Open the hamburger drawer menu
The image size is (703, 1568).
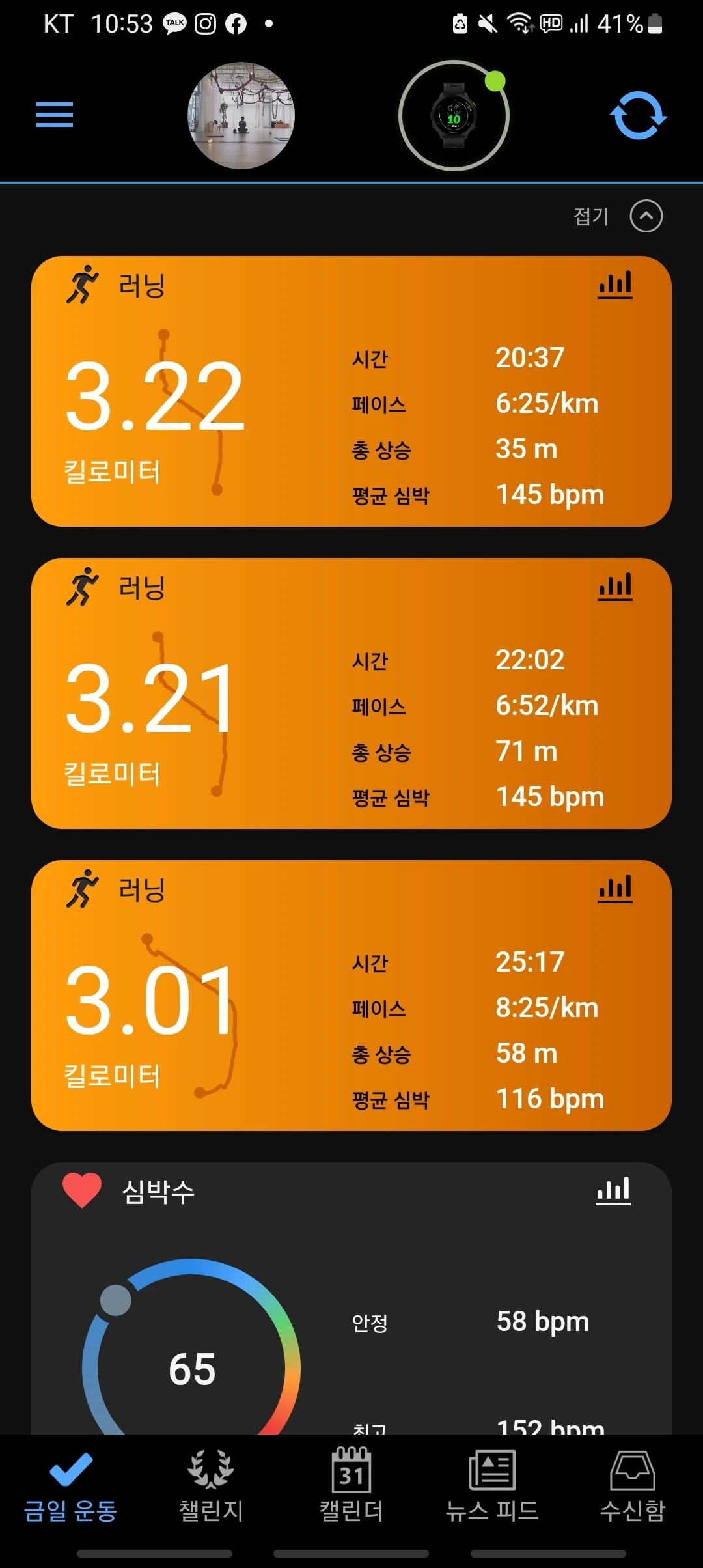(x=55, y=115)
